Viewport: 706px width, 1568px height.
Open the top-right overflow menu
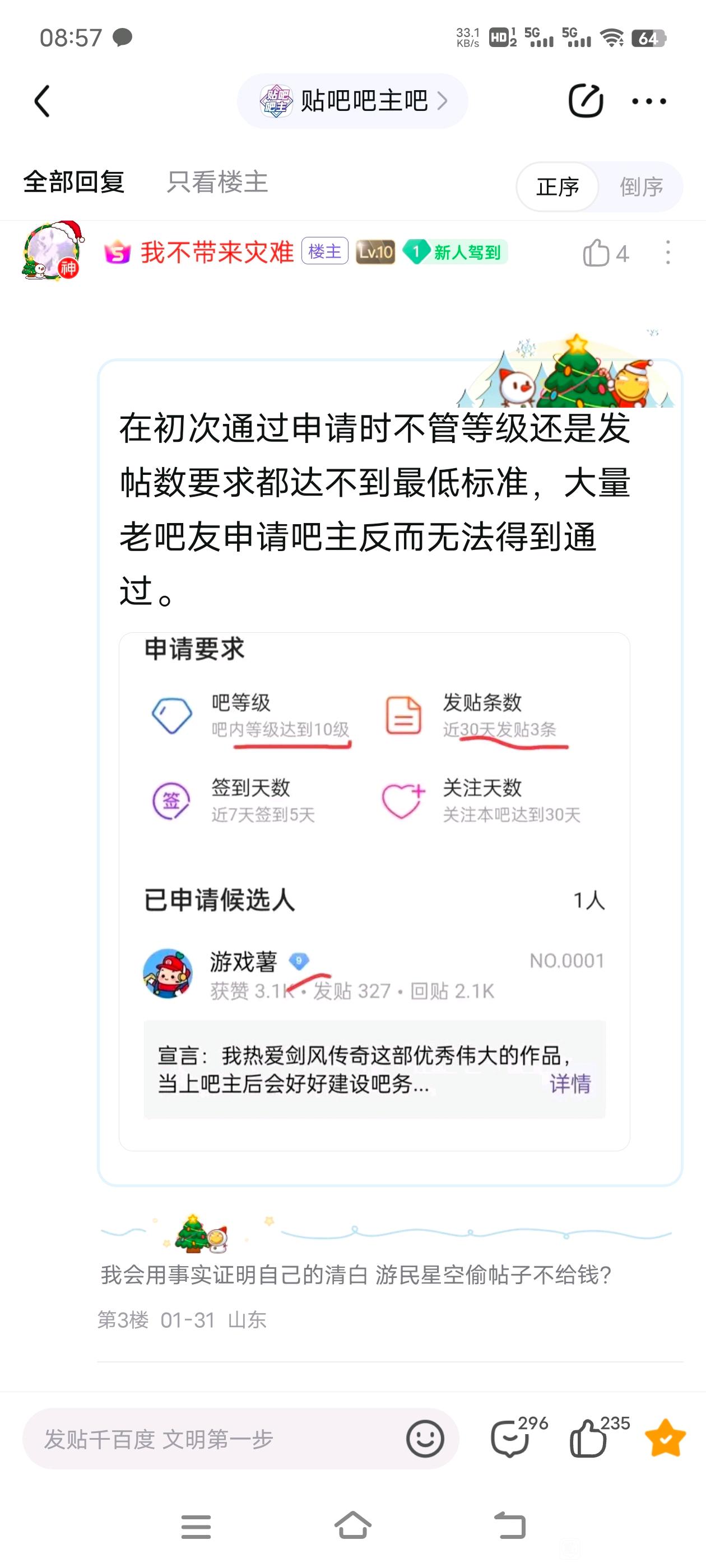pyautogui.click(x=648, y=101)
